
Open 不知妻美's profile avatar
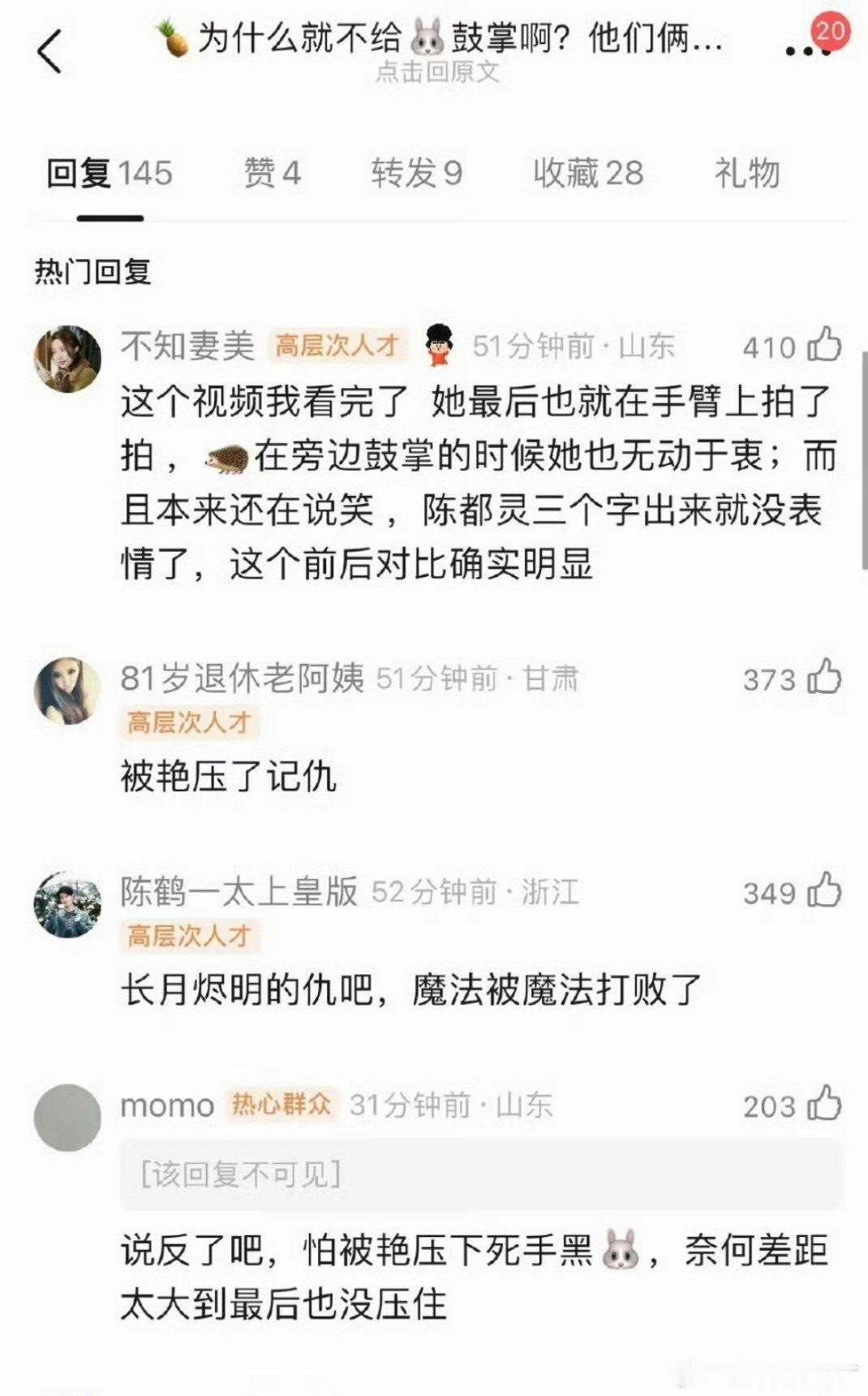(x=69, y=355)
